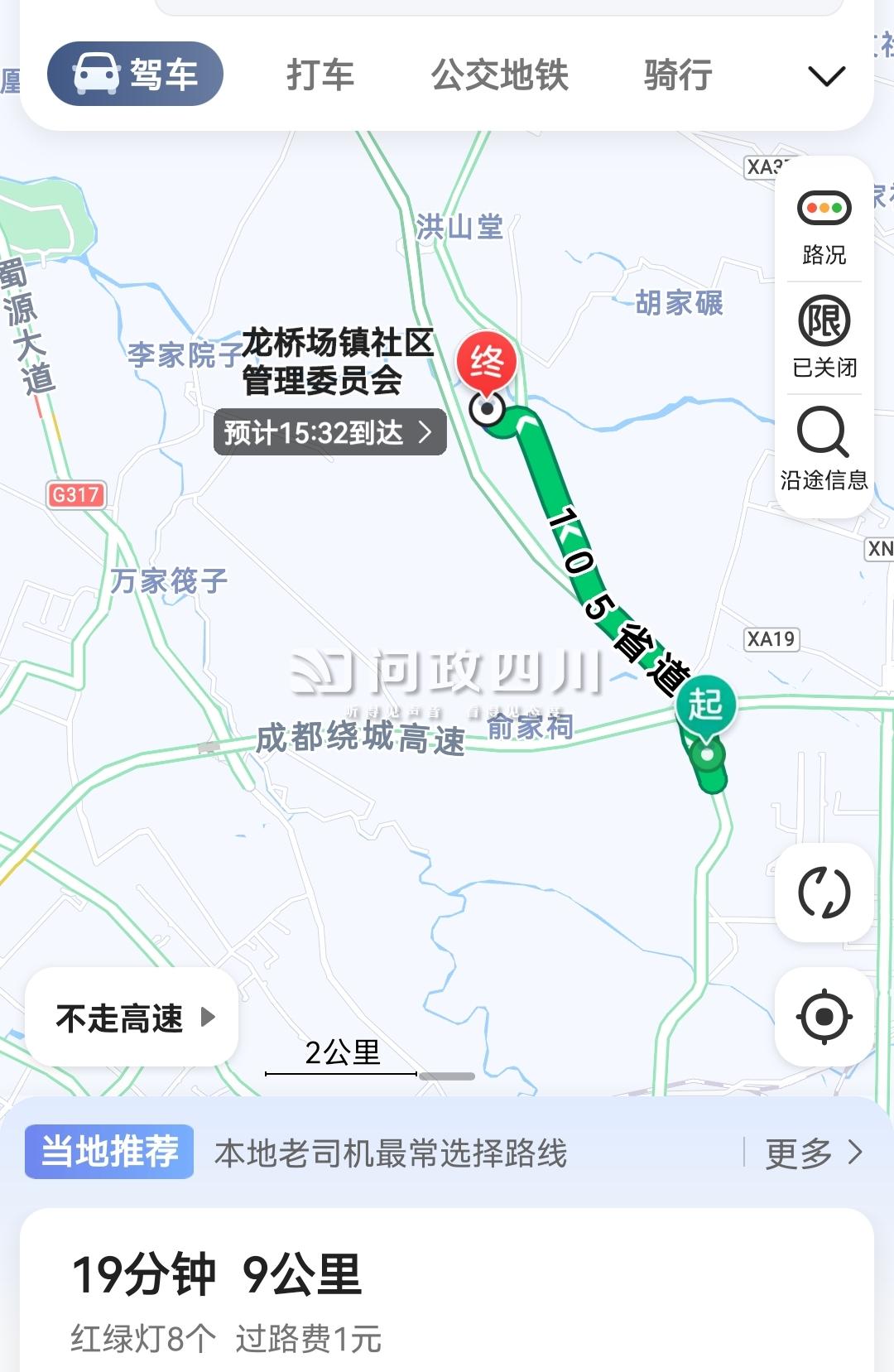Expand more travel modes with the chevron
The image size is (894, 1372).
click(x=826, y=76)
